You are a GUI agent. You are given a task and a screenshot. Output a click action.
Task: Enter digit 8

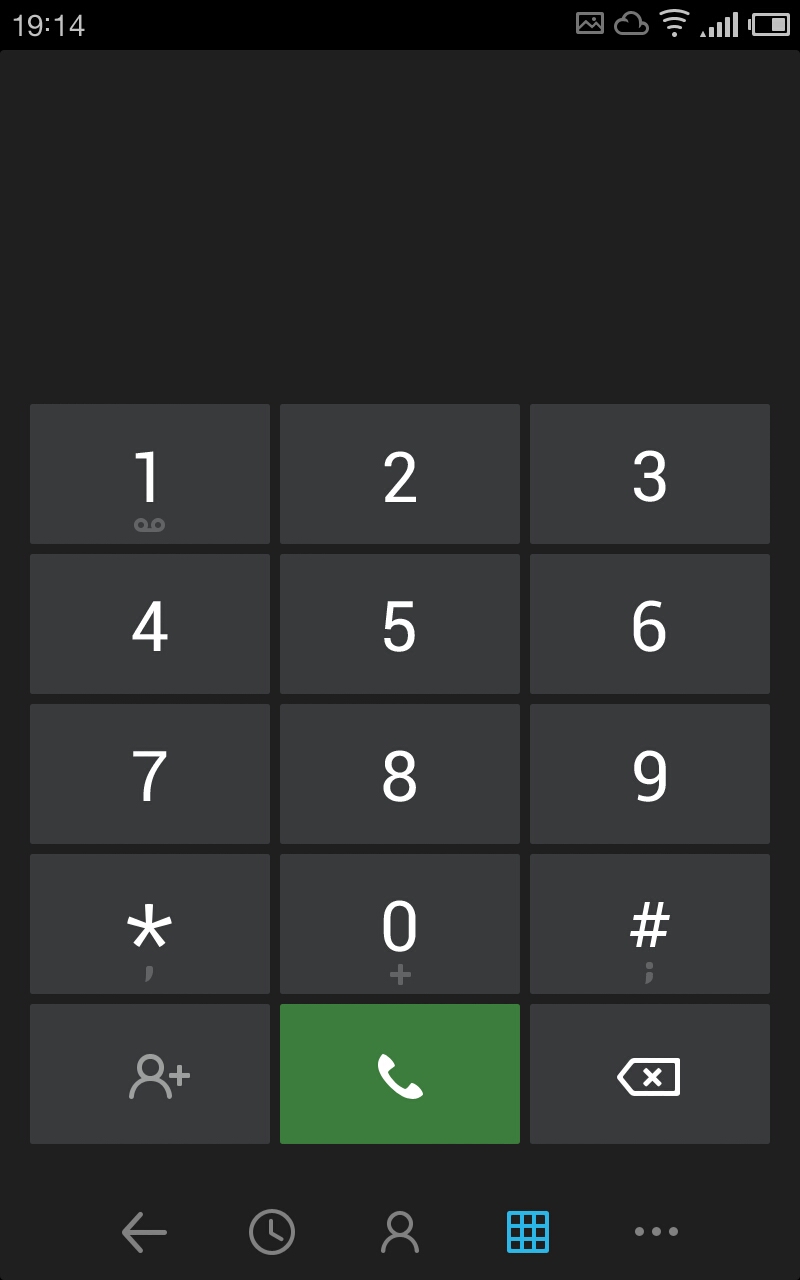(400, 774)
